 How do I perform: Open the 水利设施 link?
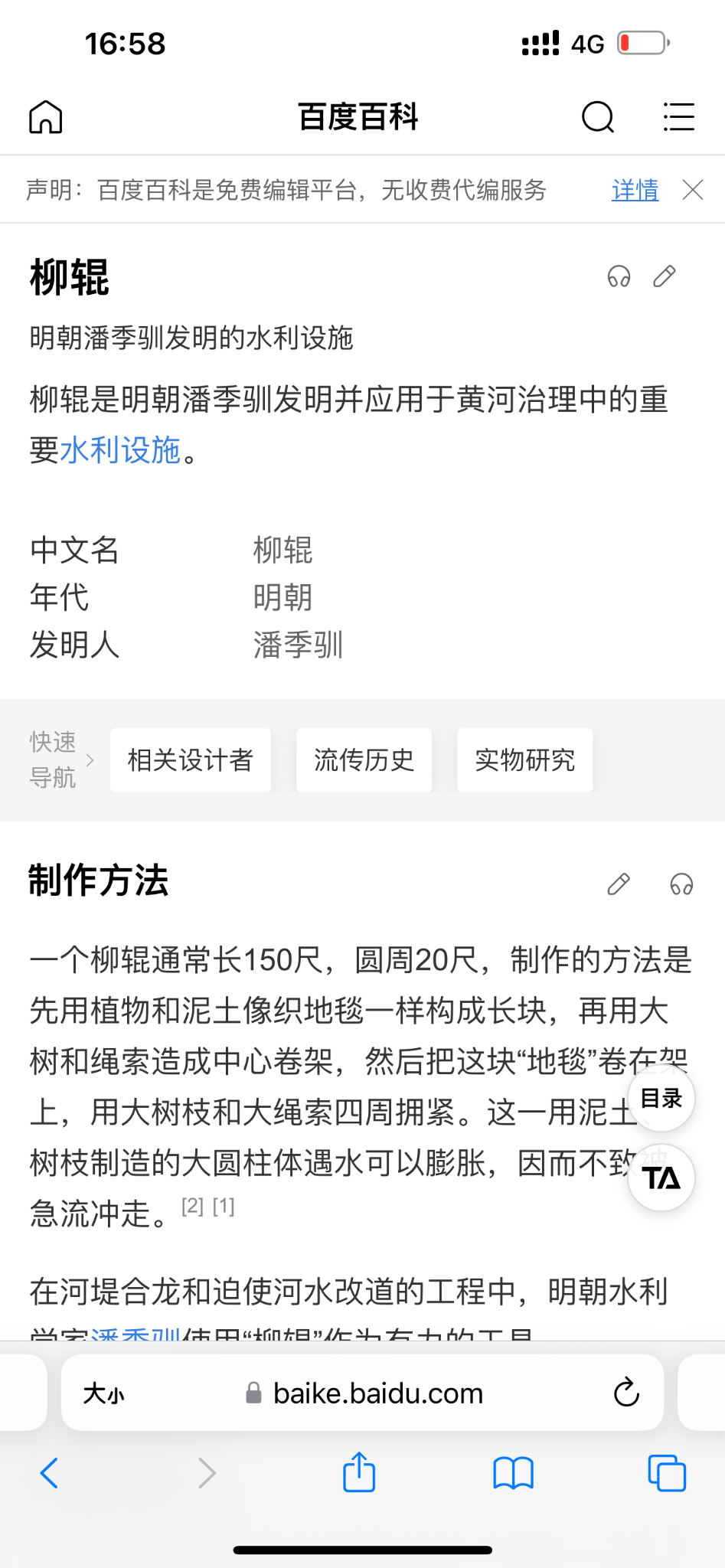120,450
